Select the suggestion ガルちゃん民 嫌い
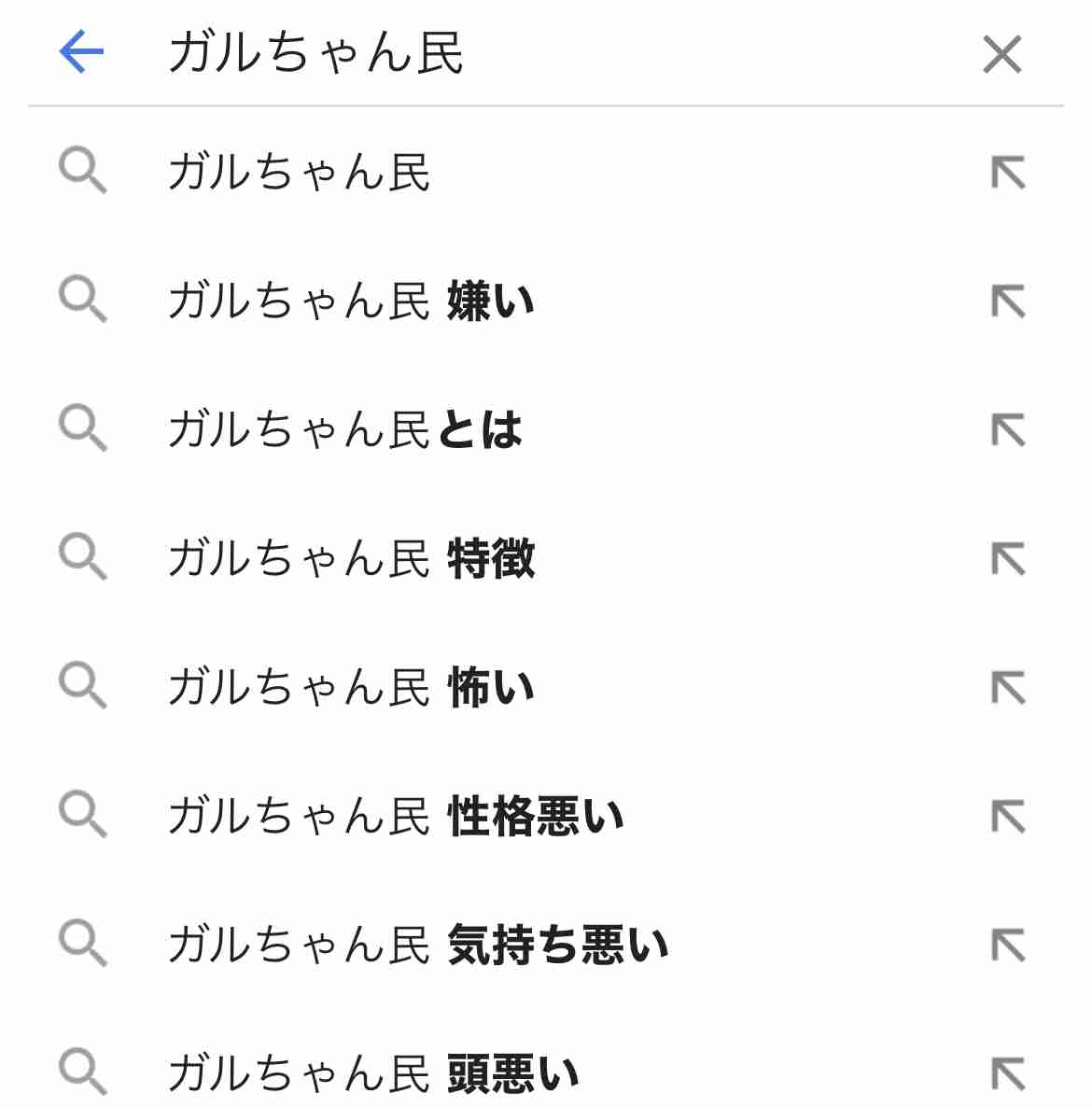Screen dimensions: 1092x1107 click(351, 301)
